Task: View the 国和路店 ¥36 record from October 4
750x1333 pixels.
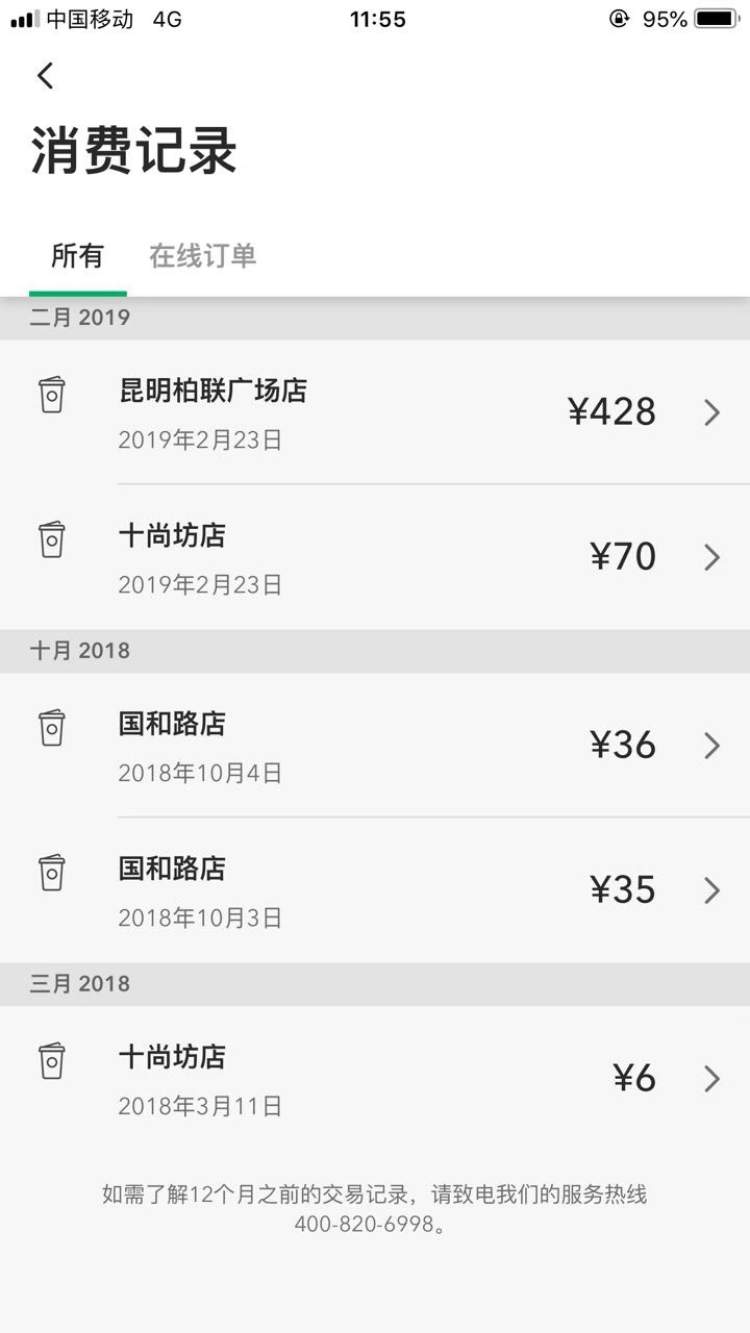Action: 375,745
